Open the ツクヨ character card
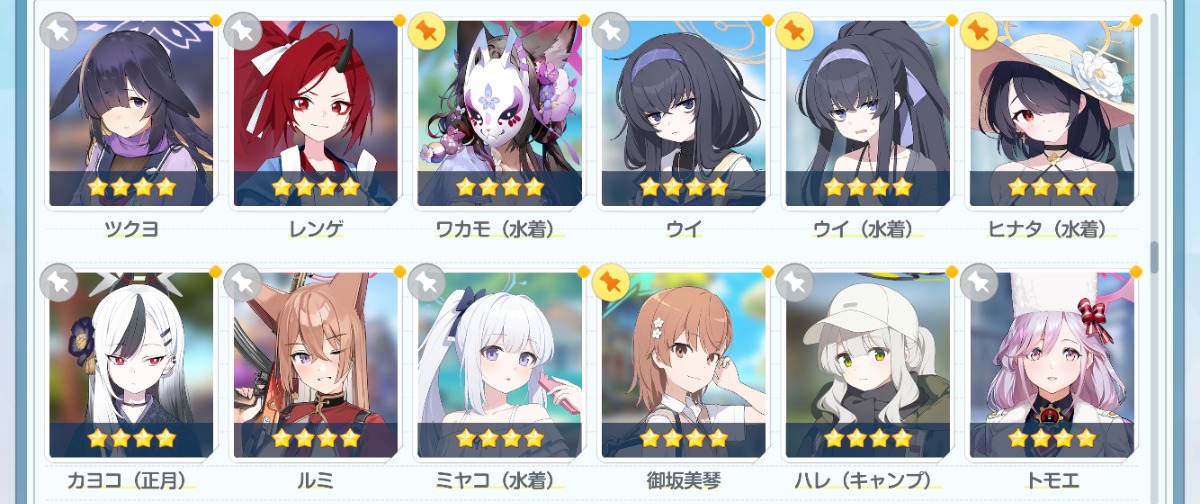 click(131, 115)
